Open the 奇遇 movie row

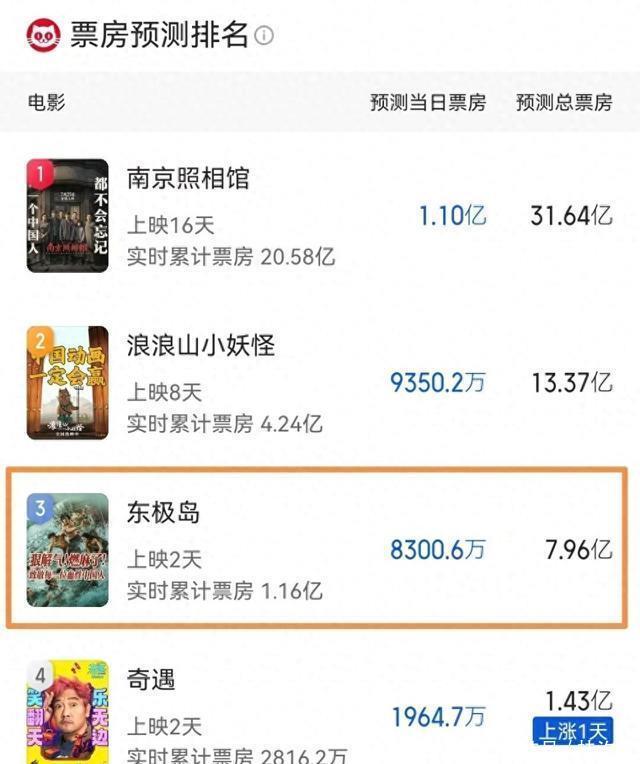pyautogui.click(x=320, y=712)
